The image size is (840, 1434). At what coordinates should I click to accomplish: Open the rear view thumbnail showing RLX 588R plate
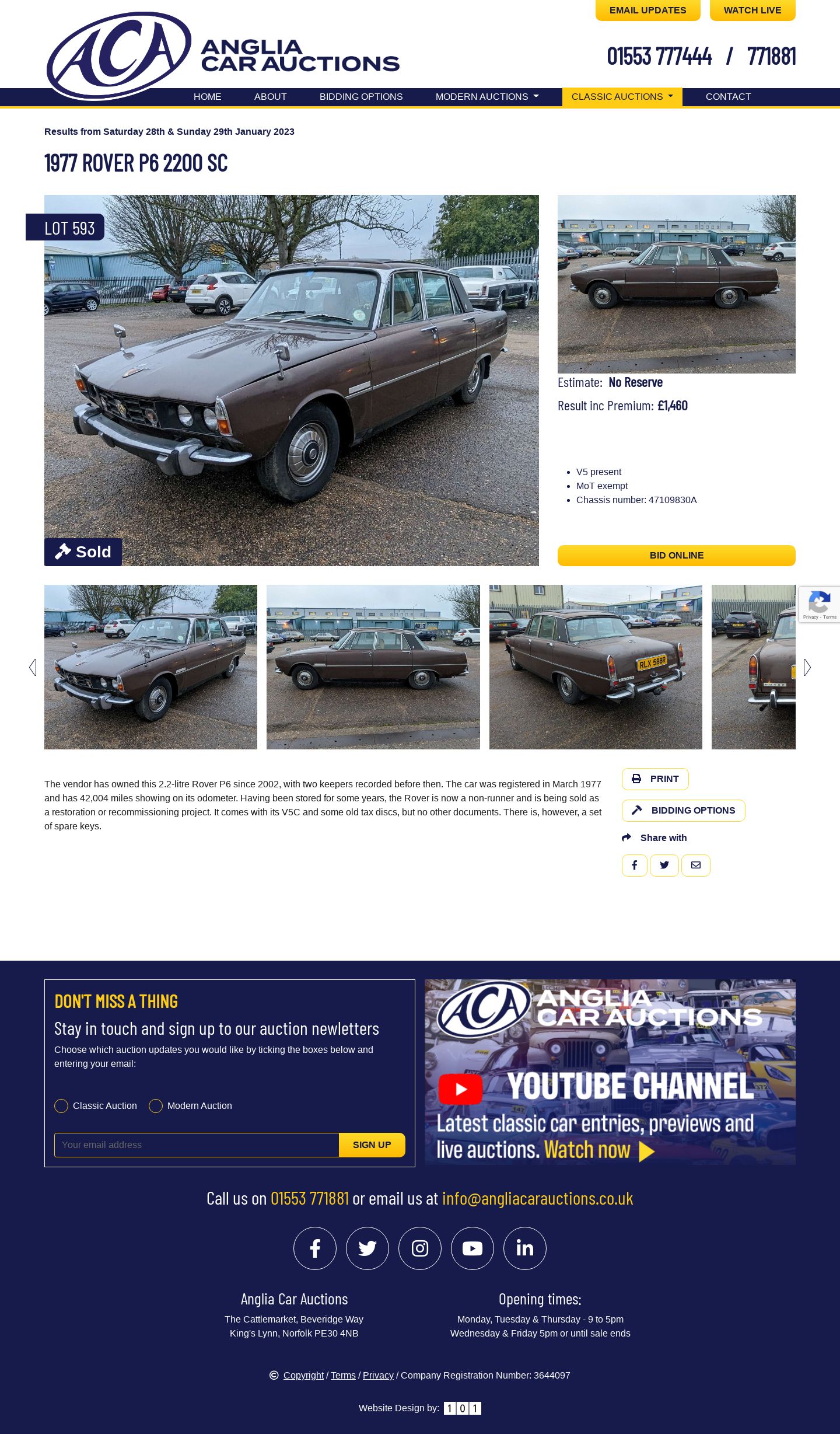pos(595,667)
